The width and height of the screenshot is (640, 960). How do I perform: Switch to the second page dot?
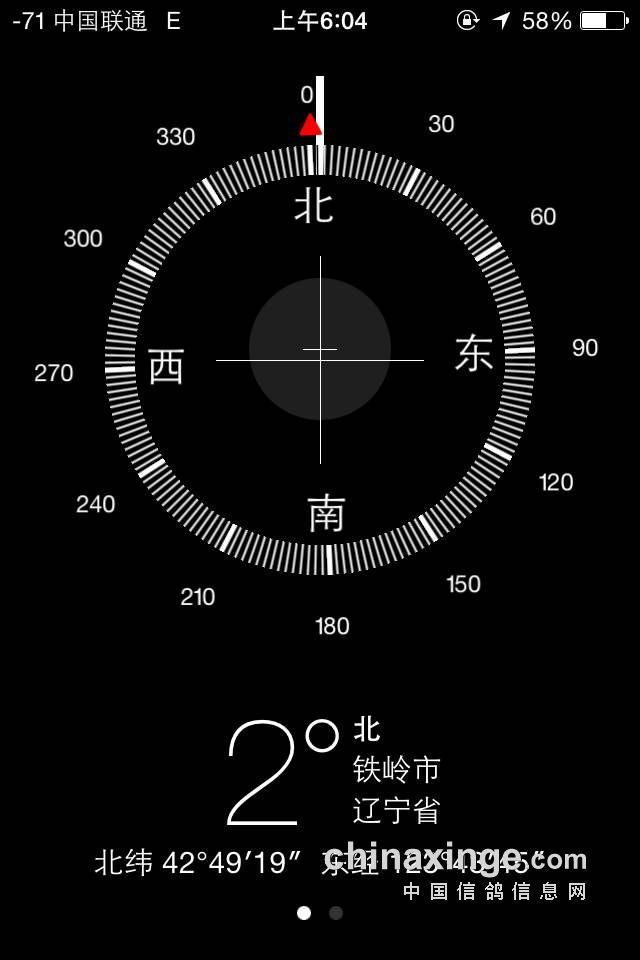[336, 913]
